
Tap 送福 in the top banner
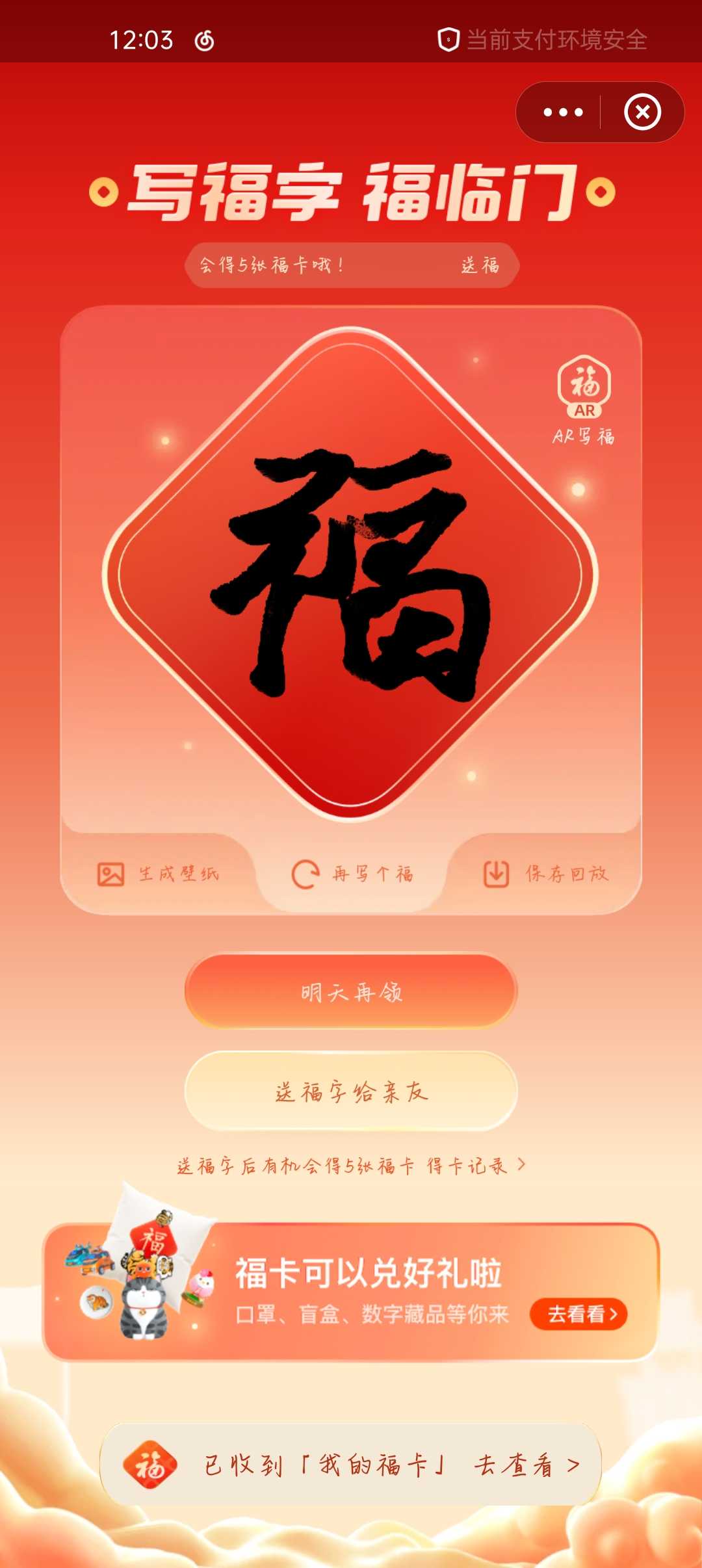tap(480, 265)
